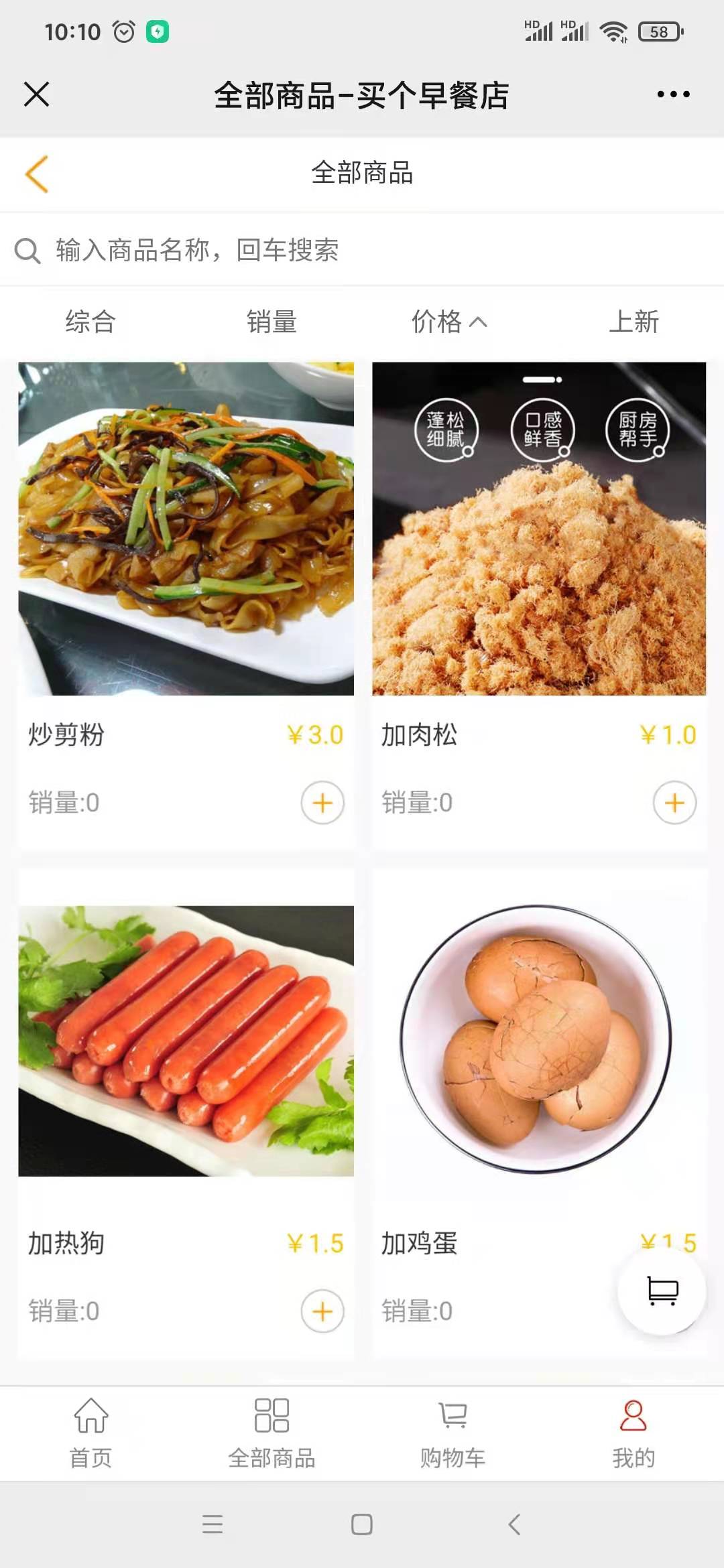Screen dimensions: 724x1568
Task: Switch to the 我的 tab
Action: pyautogui.click(x=633, y=1431)
